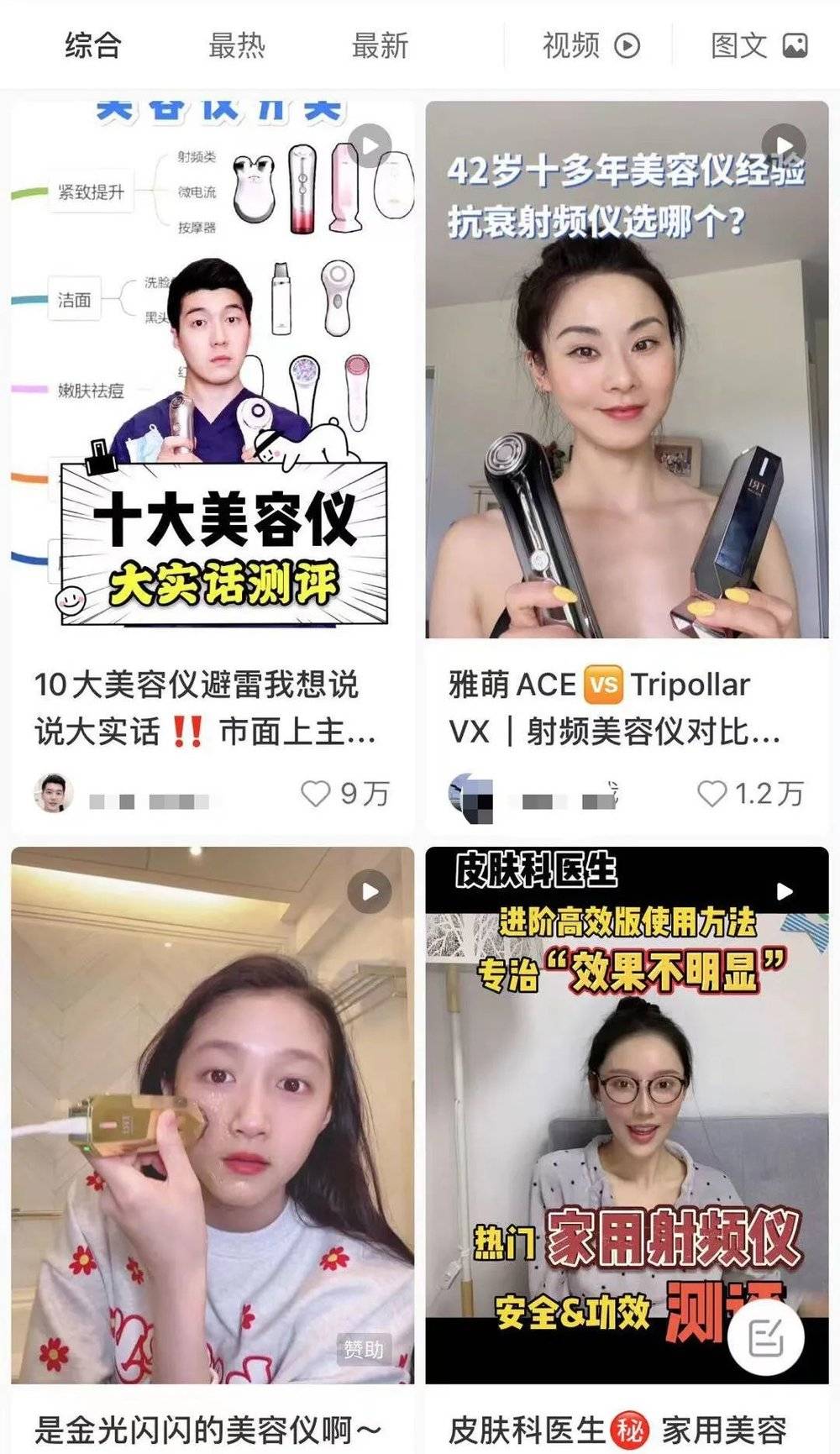Image resolution: width=840 pixels, height=1454 pixels.
Task: Switch to the 综合 tab
Action: (92, 45)
